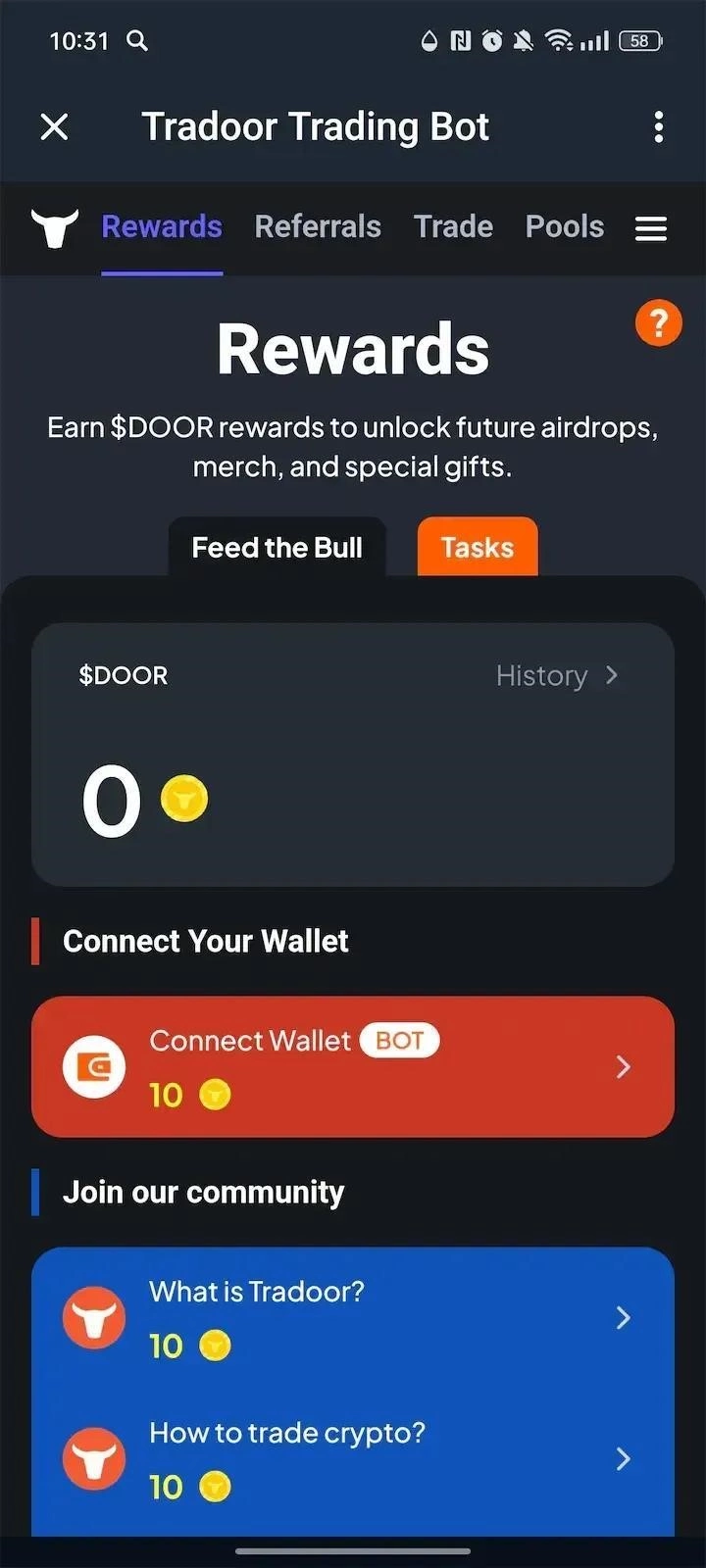706x1568 pixels.
Task: Open the 'How to trade crypto?' task
Action: 353,1458
